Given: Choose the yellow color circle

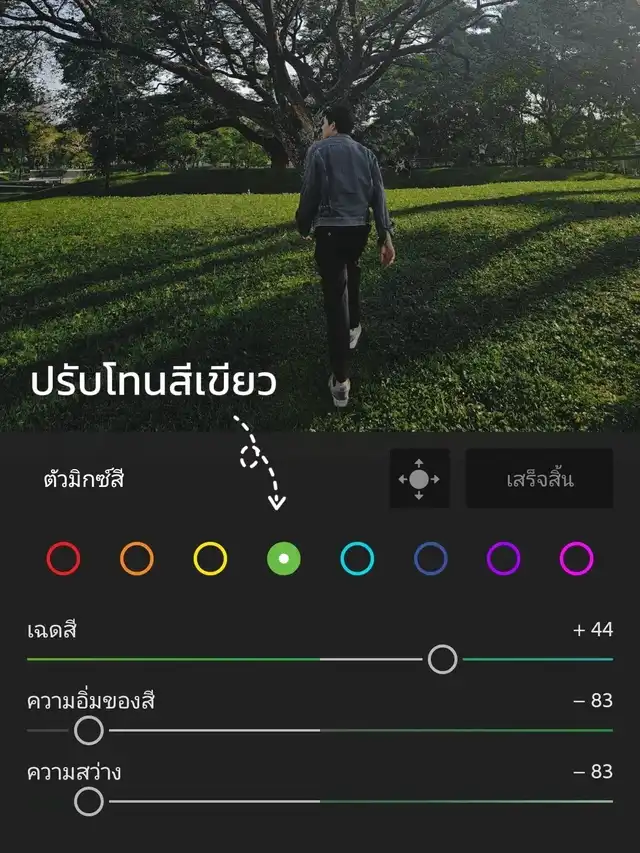Looking at the screenshot, I should [x=210, y=558].
